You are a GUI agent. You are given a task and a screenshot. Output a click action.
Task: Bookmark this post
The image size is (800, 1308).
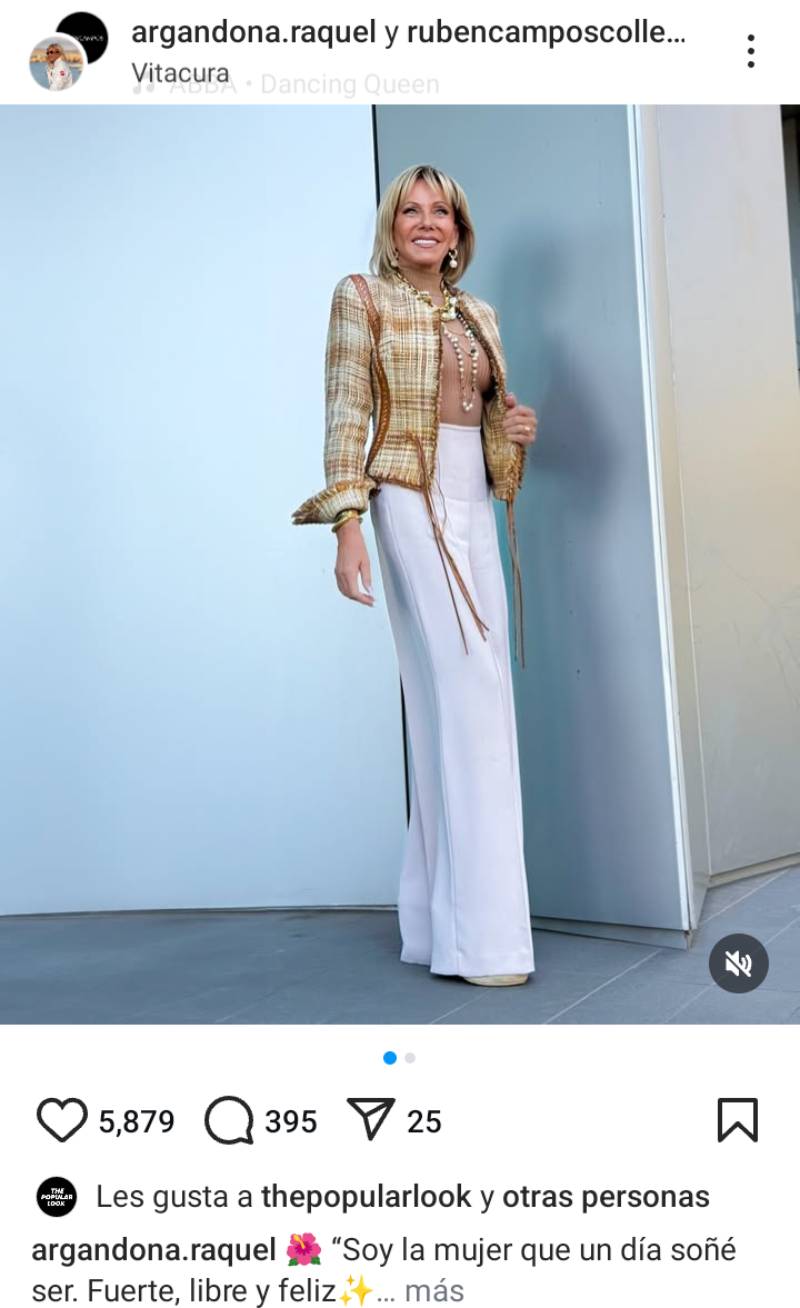(x=737, y=1121)
